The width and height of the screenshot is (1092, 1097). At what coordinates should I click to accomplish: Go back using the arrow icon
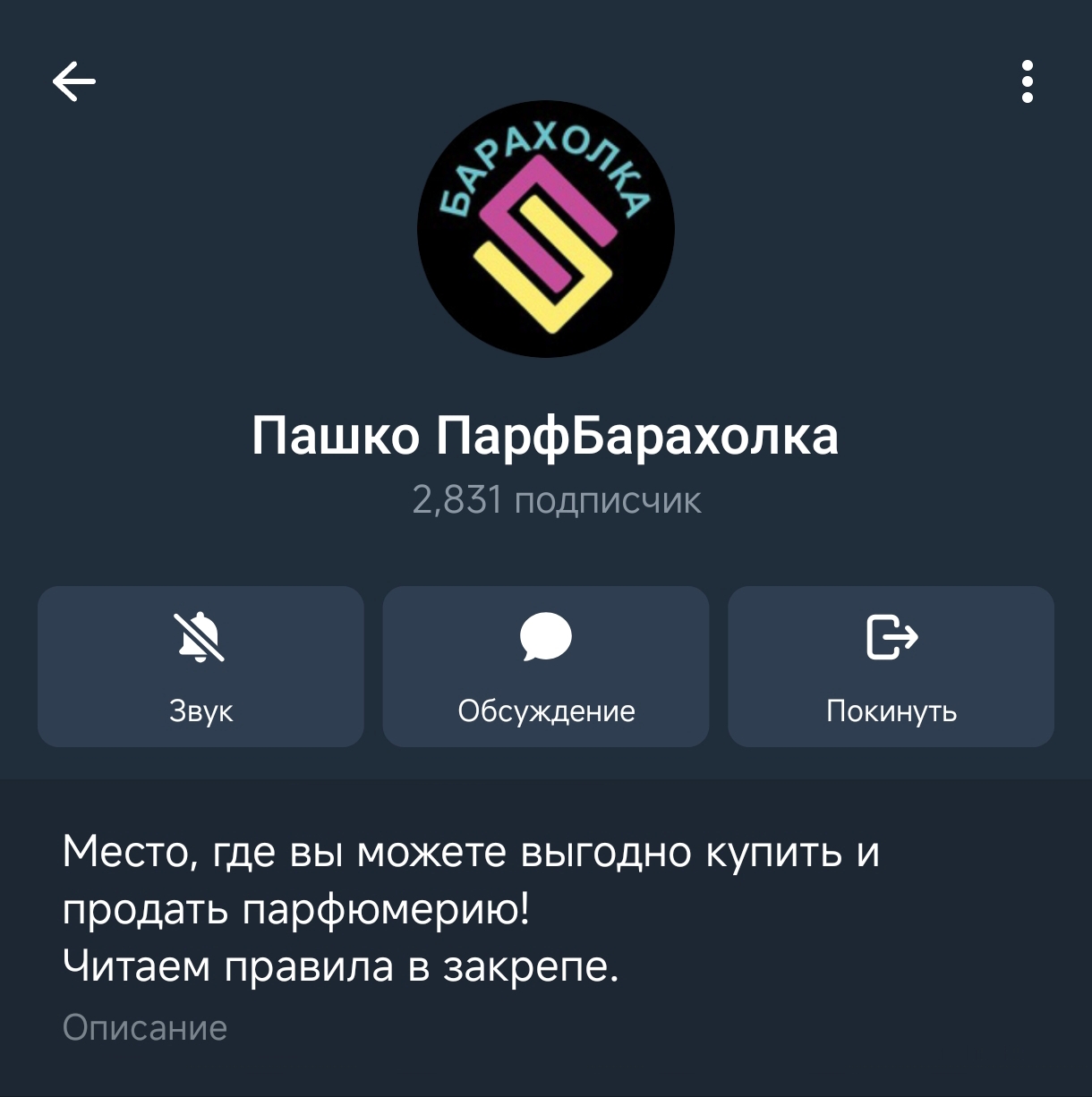(x=74, y=82)
